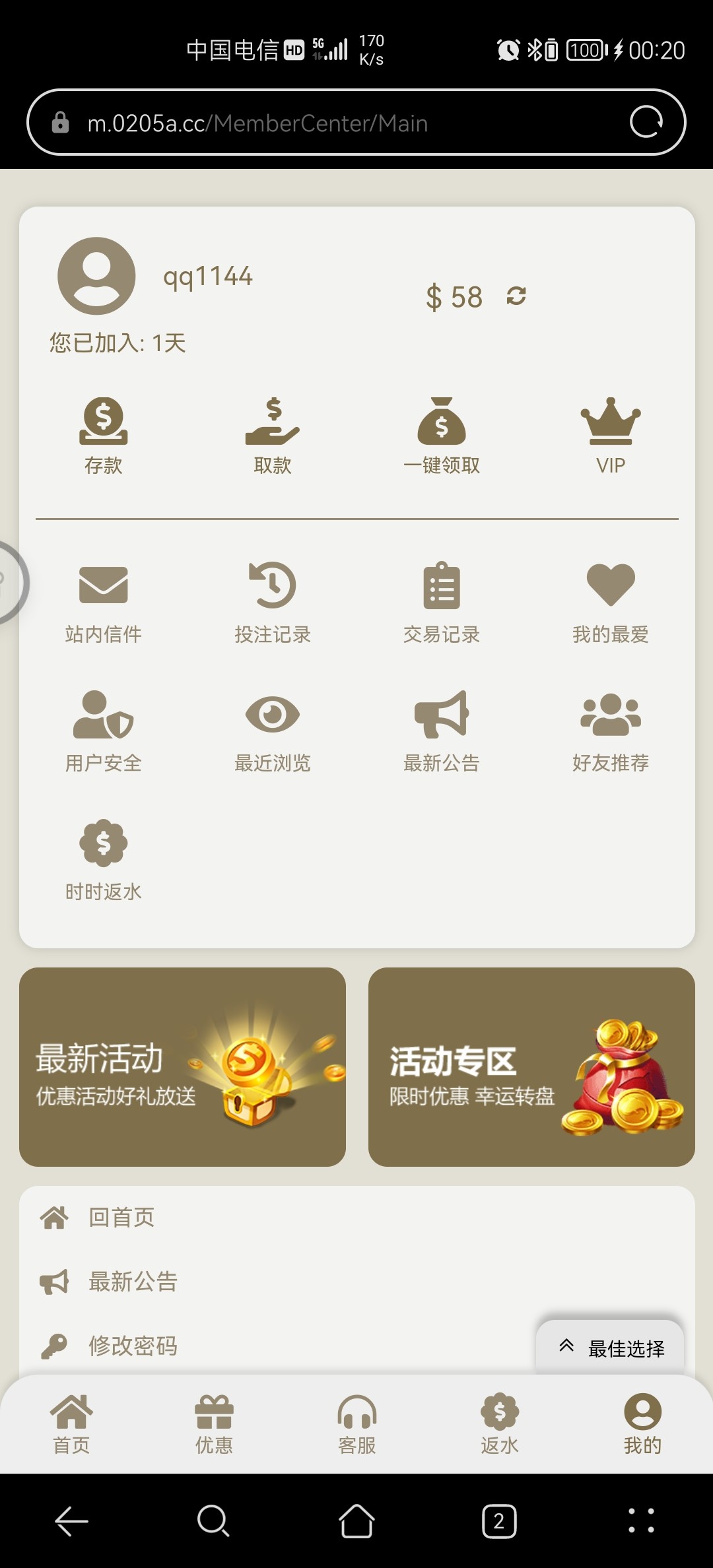The image size is (713, 1568).
Task: Open the 最新活动 promotions card
Action: point(182,1067)
